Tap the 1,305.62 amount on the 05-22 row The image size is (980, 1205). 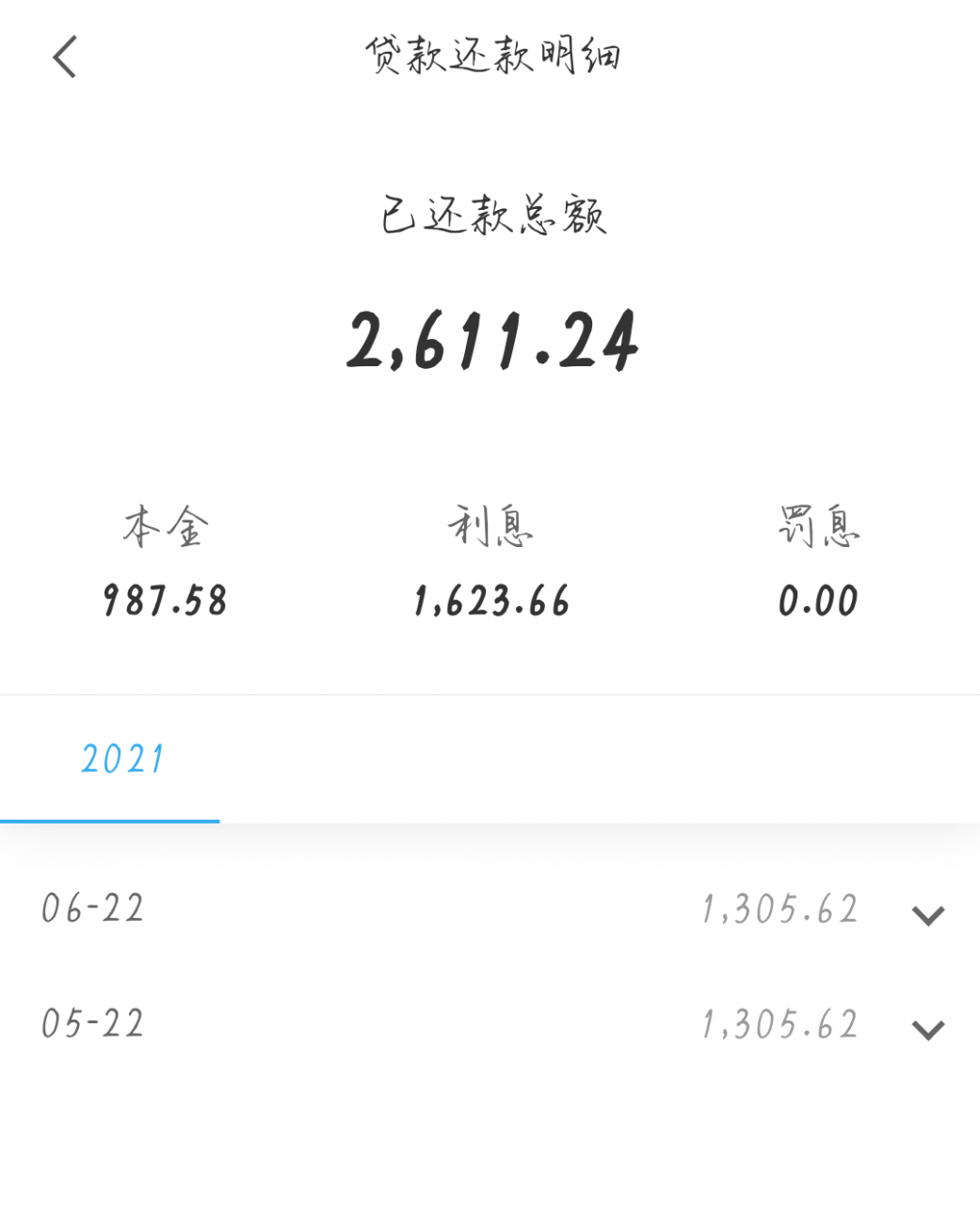point(779,1024)
